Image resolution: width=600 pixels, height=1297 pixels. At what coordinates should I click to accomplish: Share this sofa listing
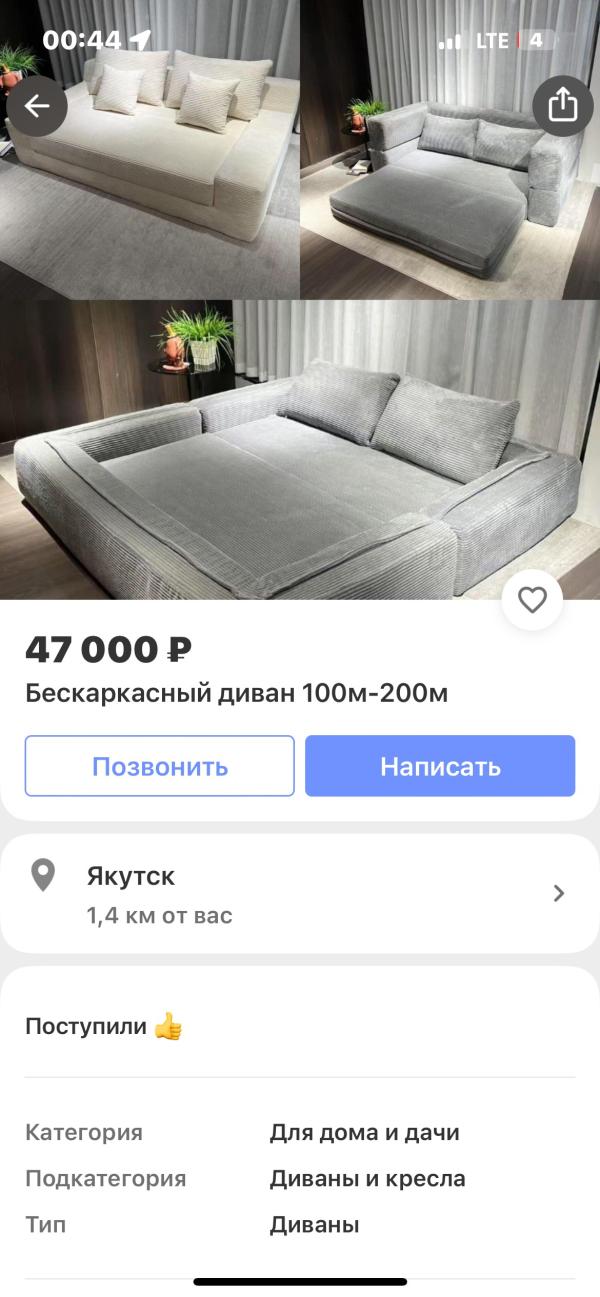[563, 104]
